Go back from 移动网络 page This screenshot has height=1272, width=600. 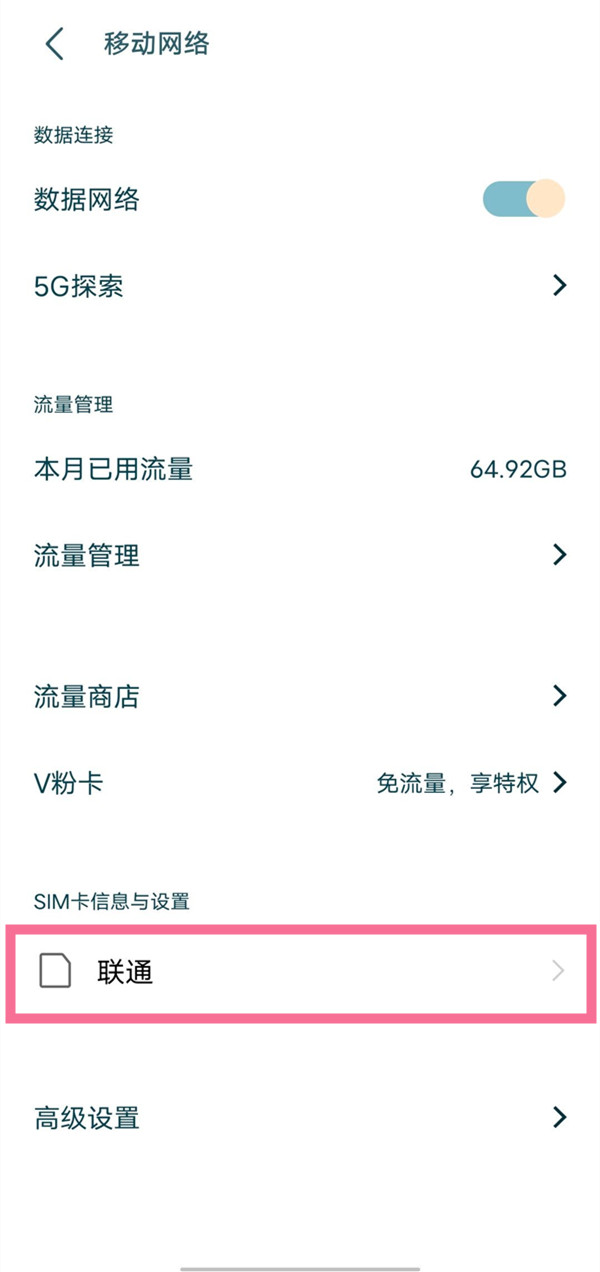pyautogui.click(x=54, y=45)
